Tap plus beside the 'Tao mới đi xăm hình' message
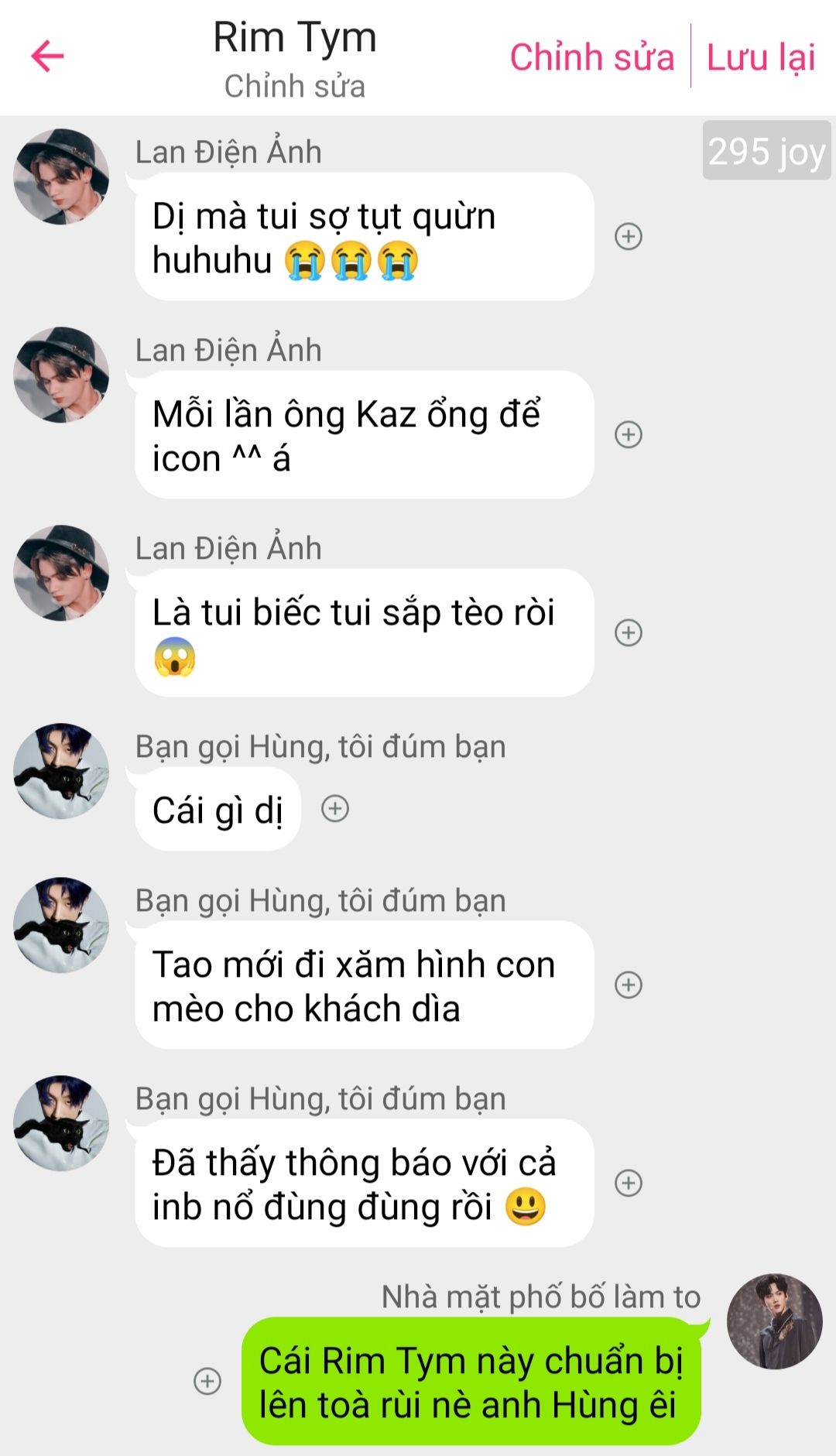Image resolution: width=836 pixels, height=1456 pixels. coord(629,985)
